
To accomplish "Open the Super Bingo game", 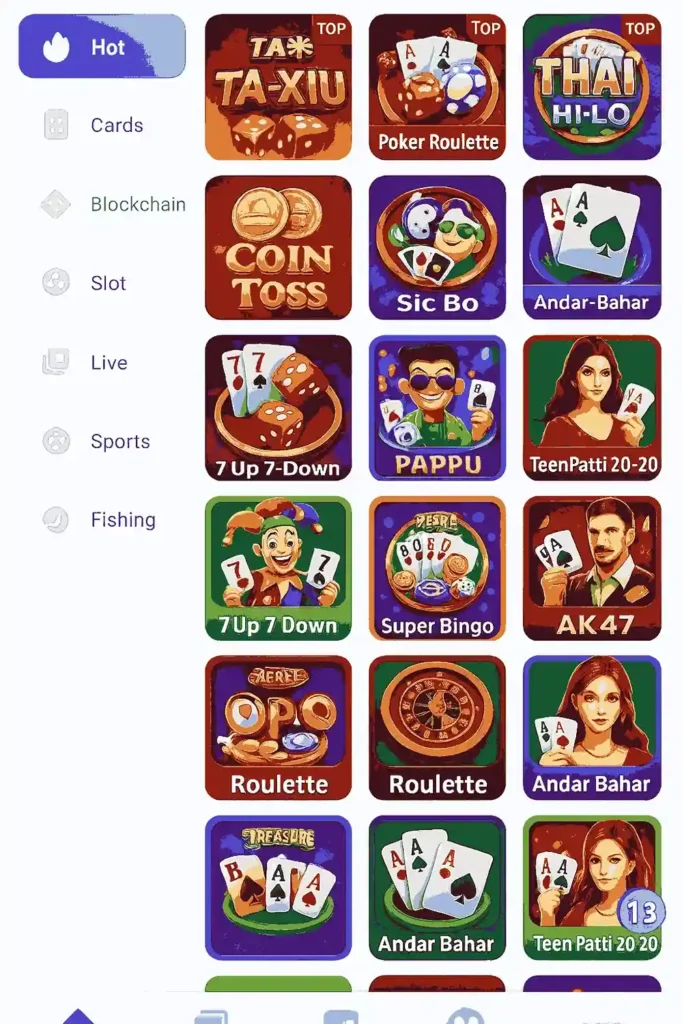I will point(437,567).
